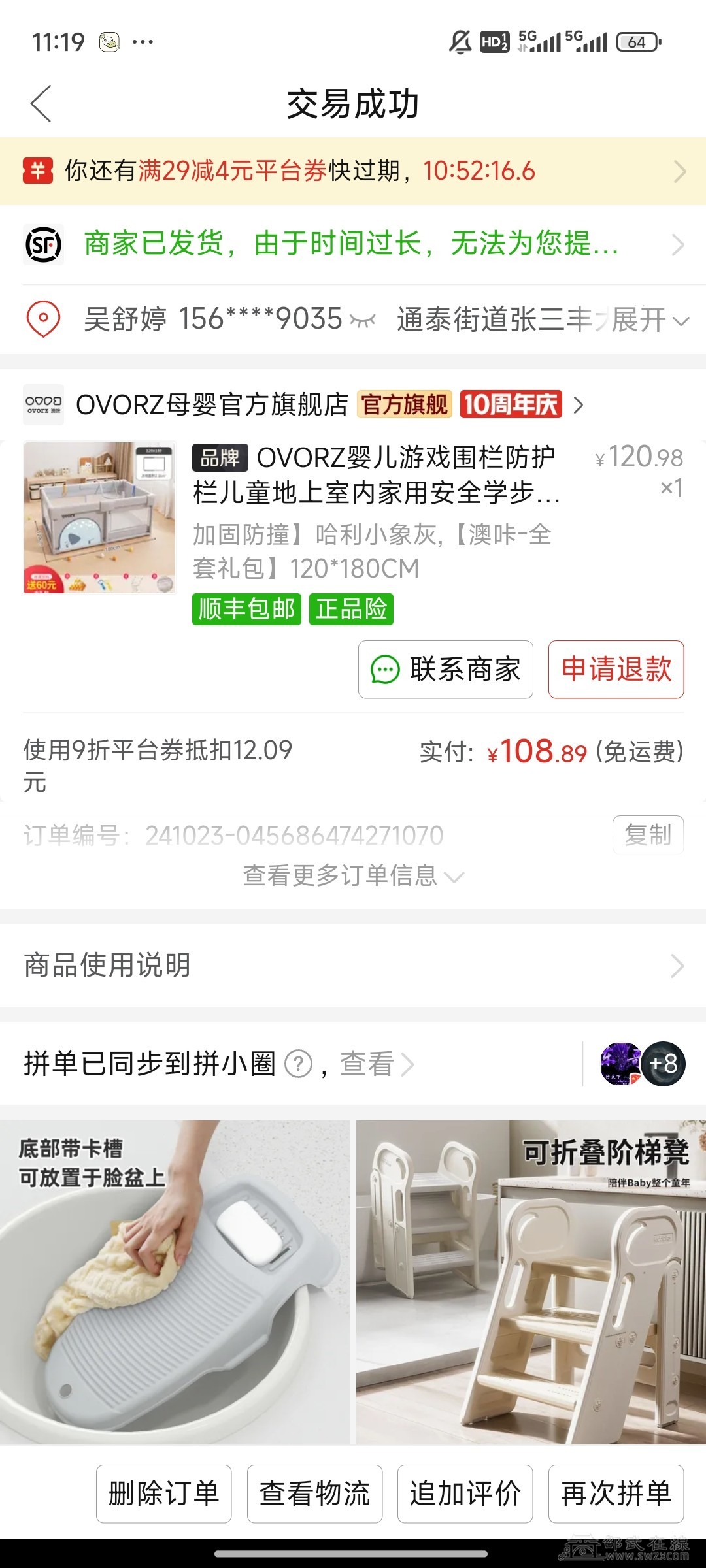The height and width of the screenshot is (1568, 706).
Task: Apply for a refund with 申请退款
Action: [616, 670]
